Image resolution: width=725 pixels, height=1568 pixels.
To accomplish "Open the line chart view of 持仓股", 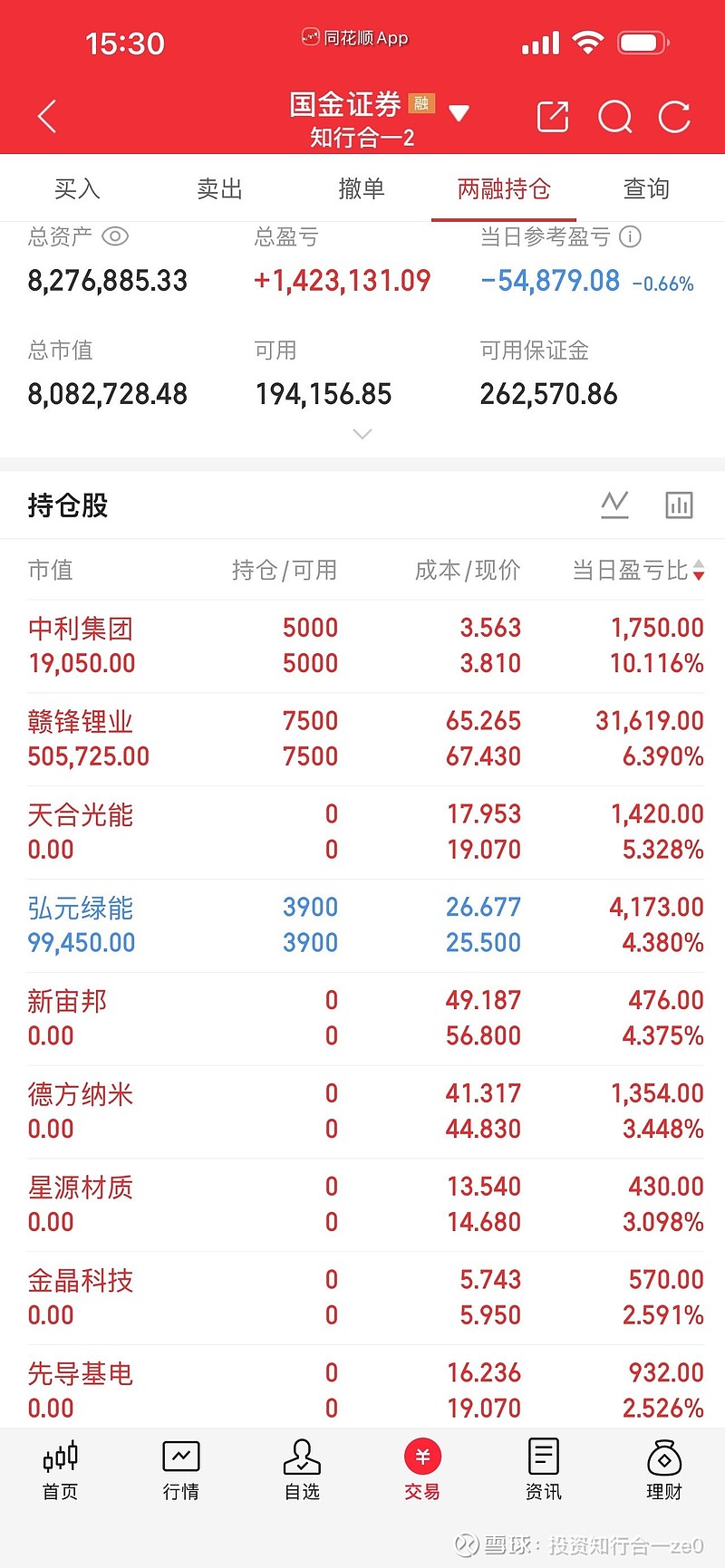I will (x=614, y=505).
